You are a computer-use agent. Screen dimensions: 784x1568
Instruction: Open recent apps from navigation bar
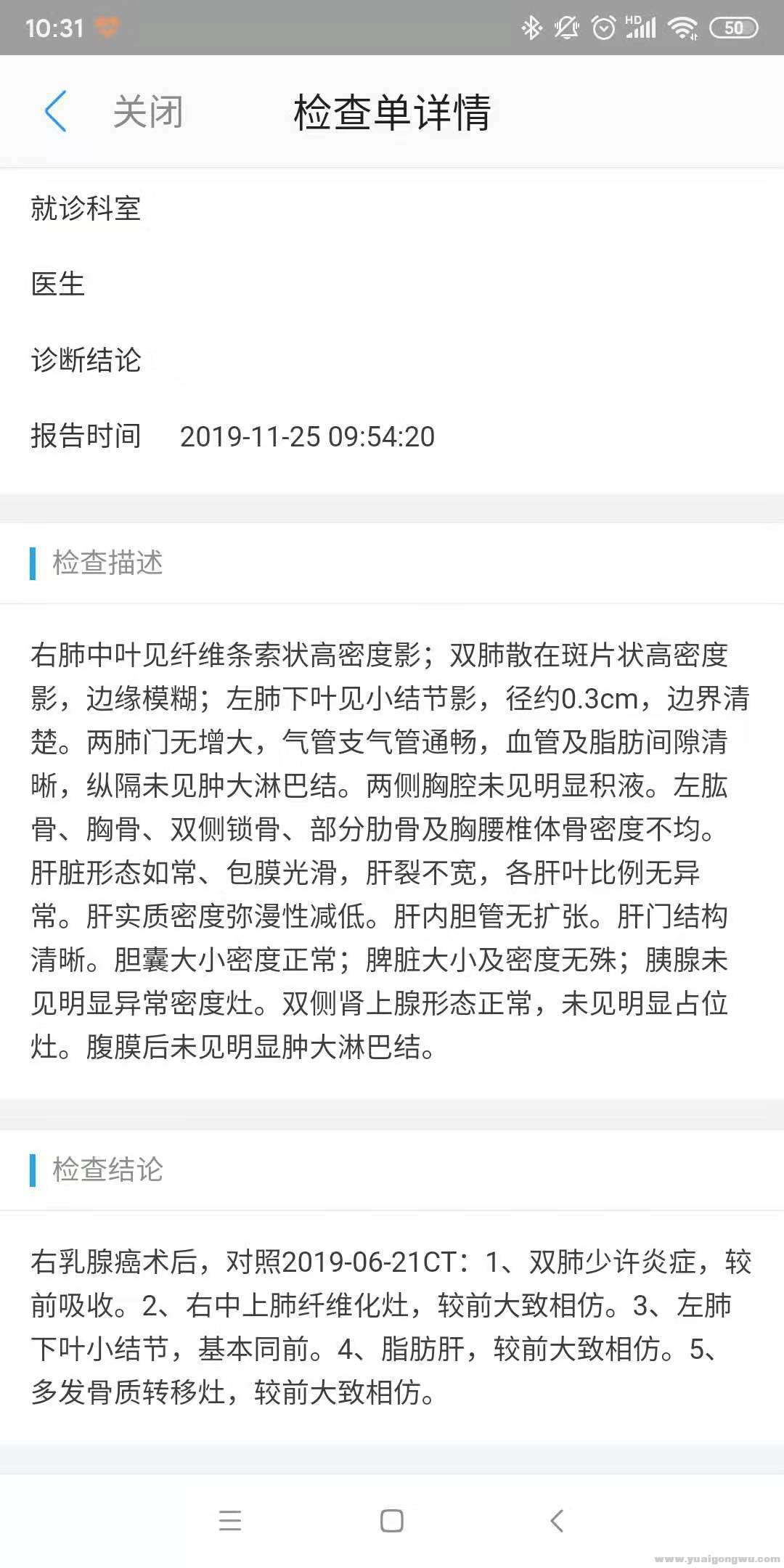tap(230, 1521)
